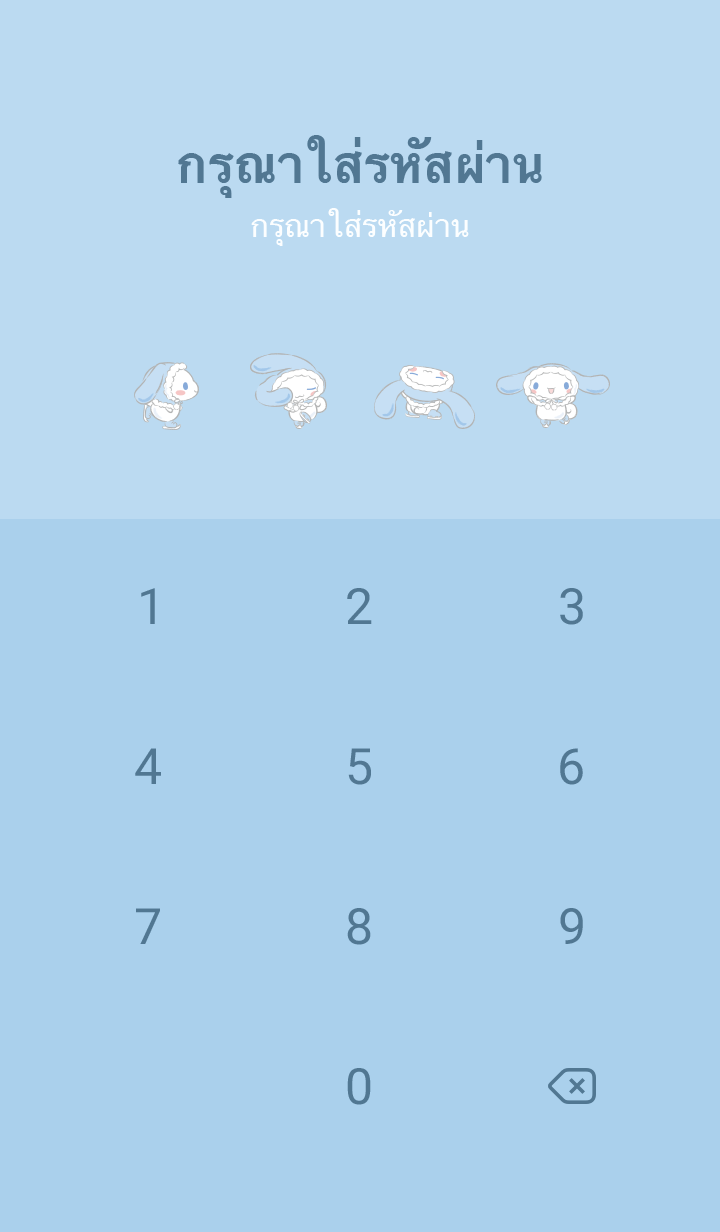Enter digit 8 on the passcode pad
Screen dimensions: 720x1232
click(359, 927)
